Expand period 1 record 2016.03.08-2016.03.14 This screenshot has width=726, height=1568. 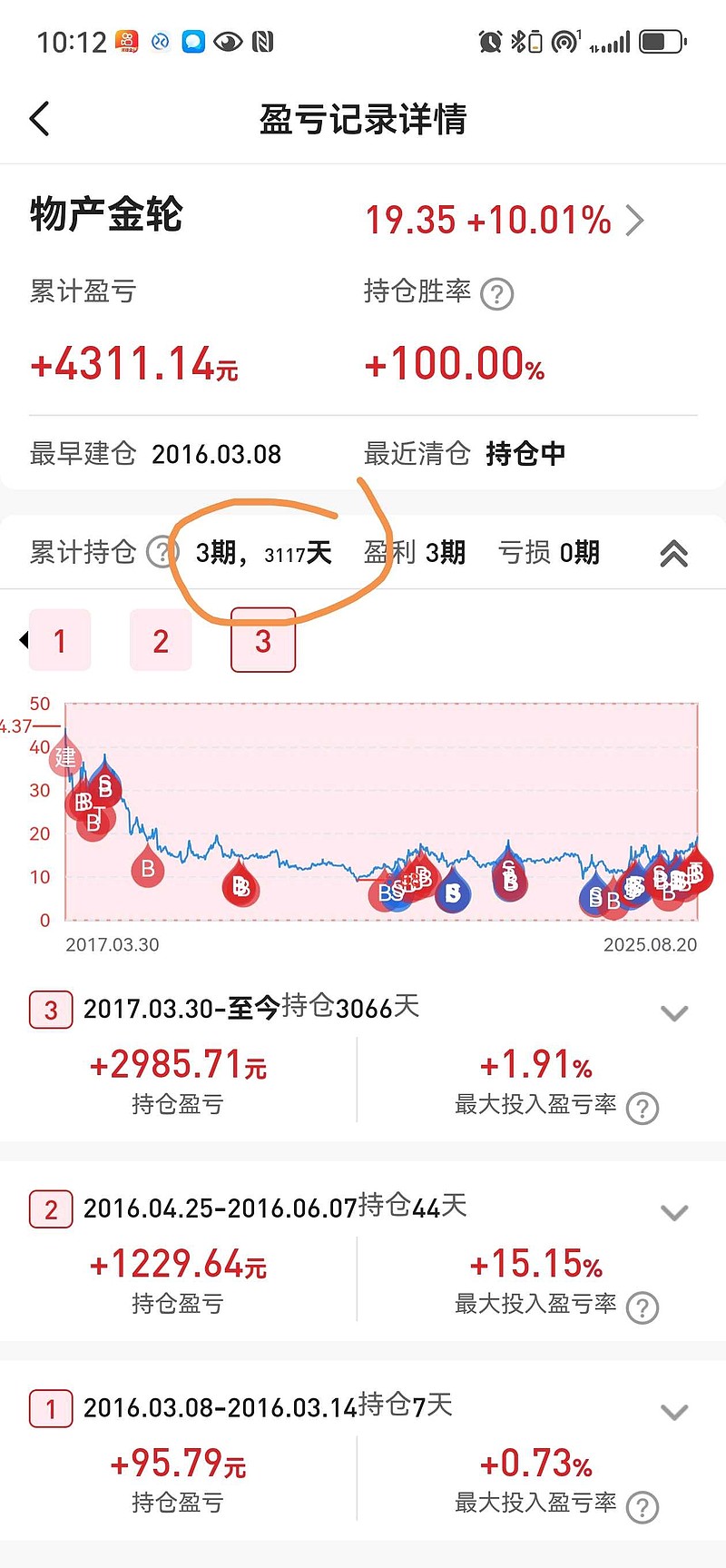tap(674, 1412)
